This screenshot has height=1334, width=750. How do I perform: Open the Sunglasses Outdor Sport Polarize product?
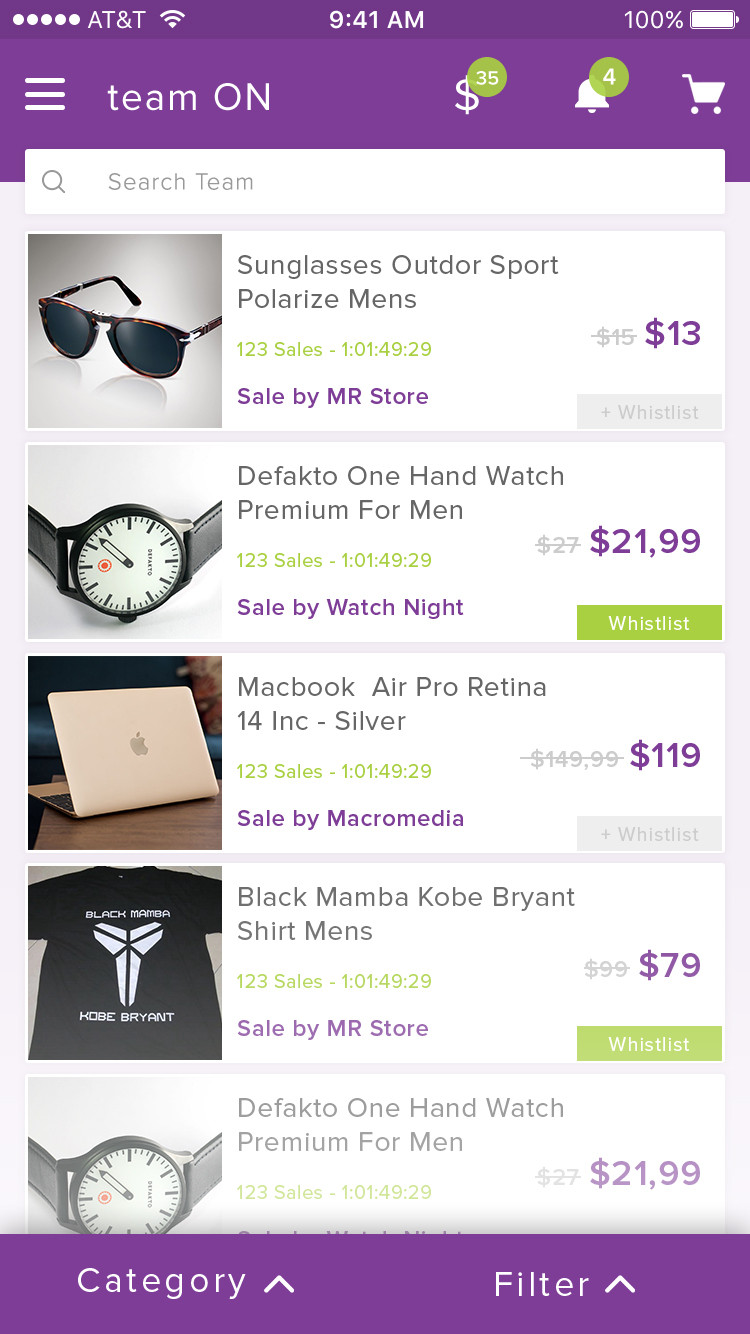(x=397, y=282)
